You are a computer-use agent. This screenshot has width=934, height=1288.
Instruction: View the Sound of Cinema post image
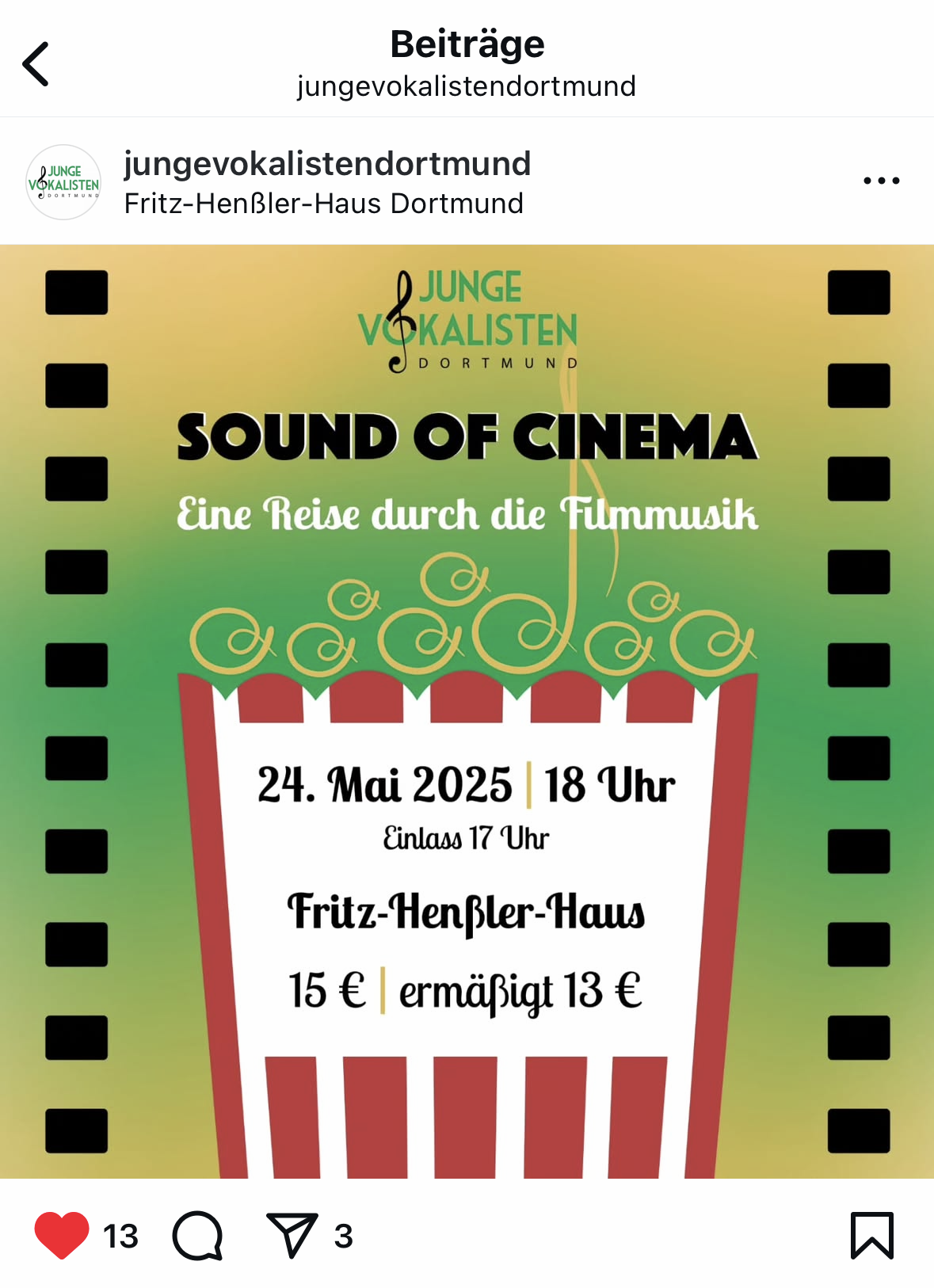click(x=467, y=711)
